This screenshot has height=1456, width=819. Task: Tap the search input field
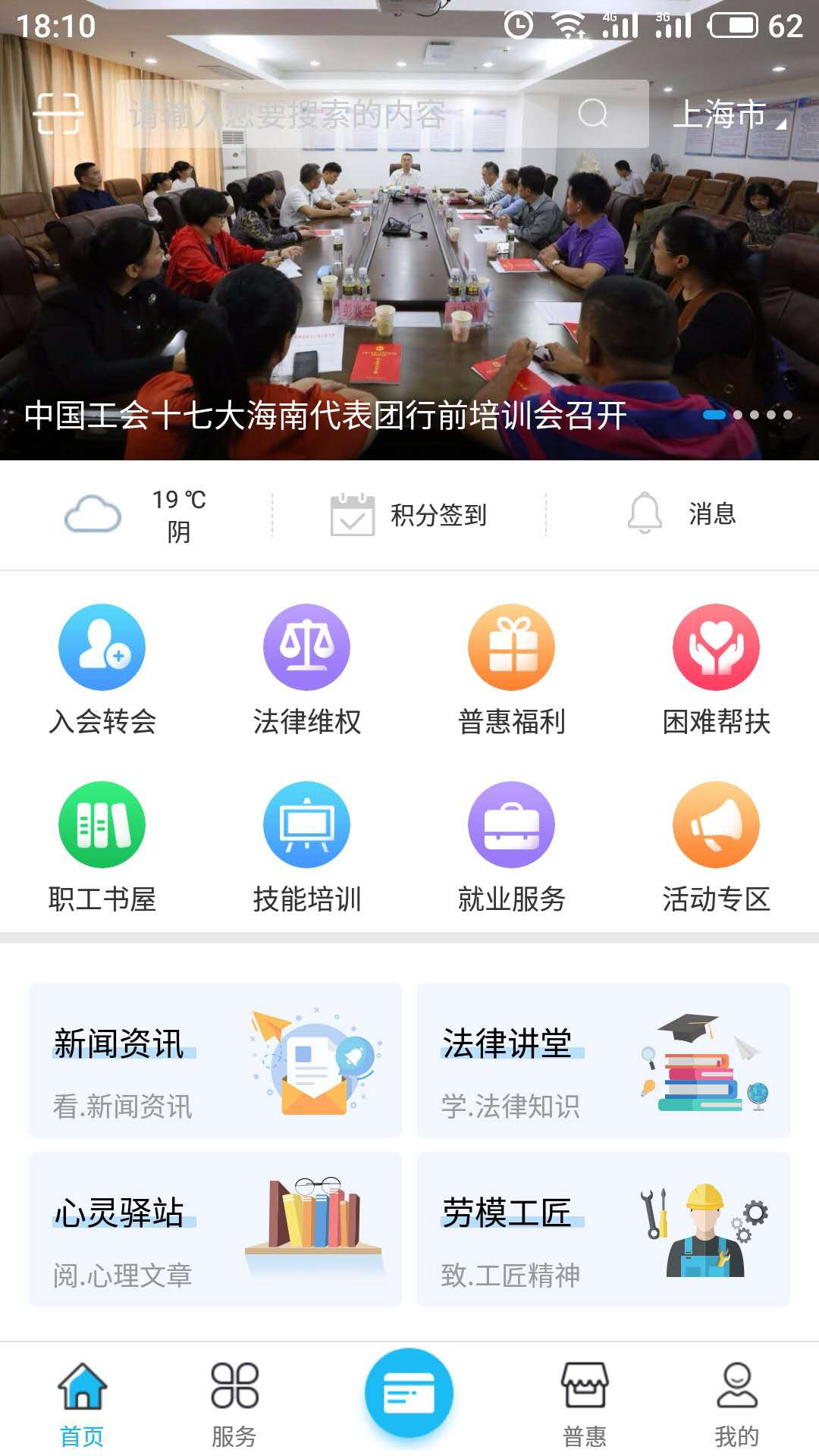point(341,112)
